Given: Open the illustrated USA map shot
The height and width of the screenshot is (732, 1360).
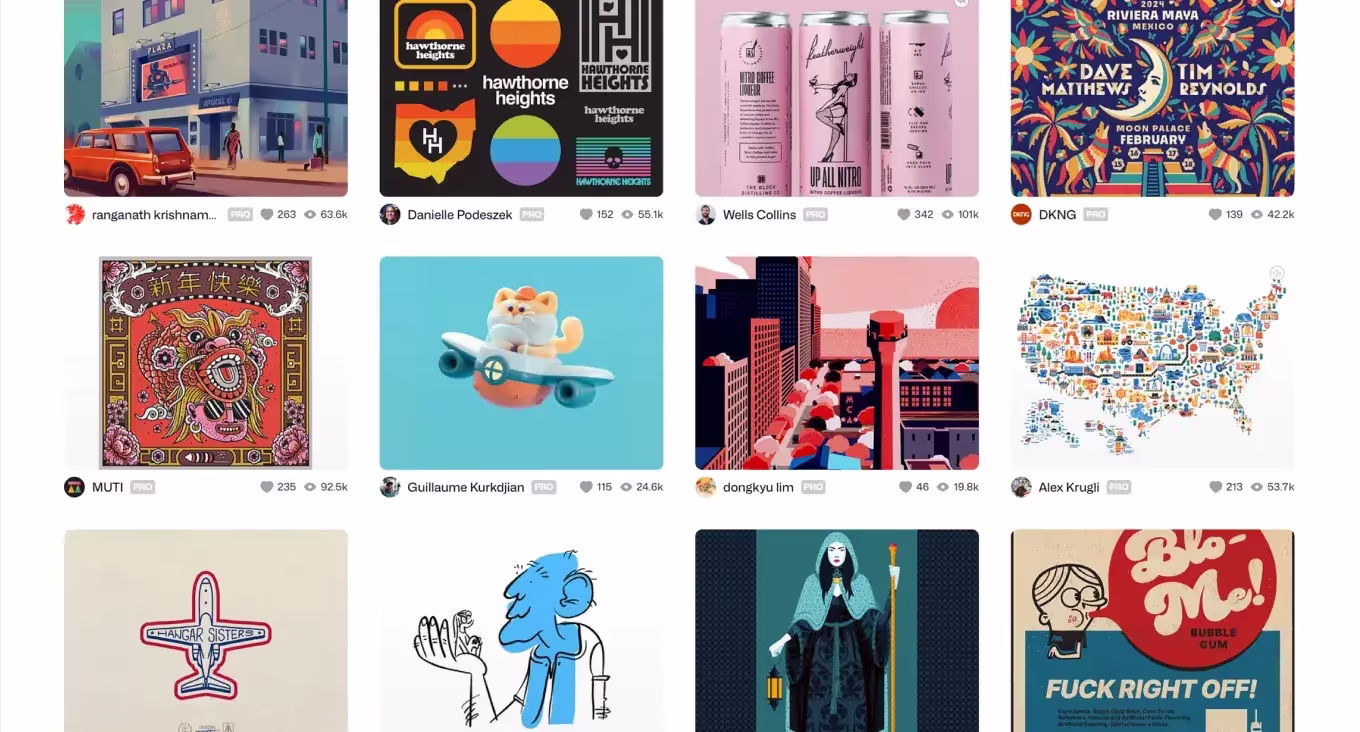Looking at the screenshot, I should click(1152, 363).
